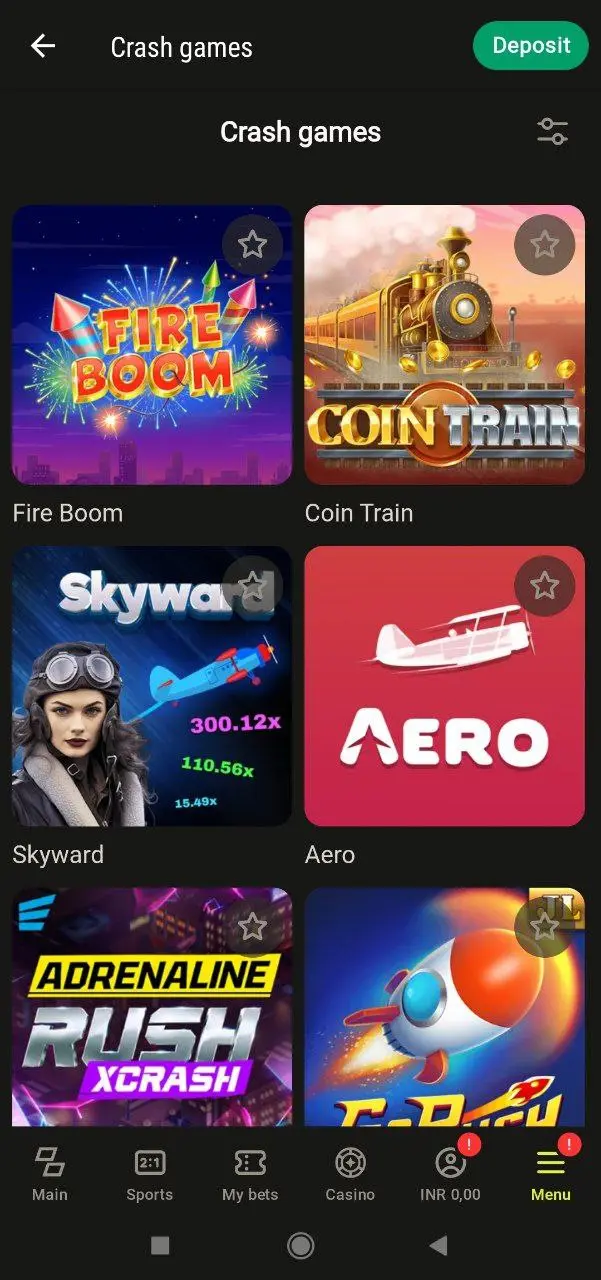Go back using the top arrow

coord(43,46)
